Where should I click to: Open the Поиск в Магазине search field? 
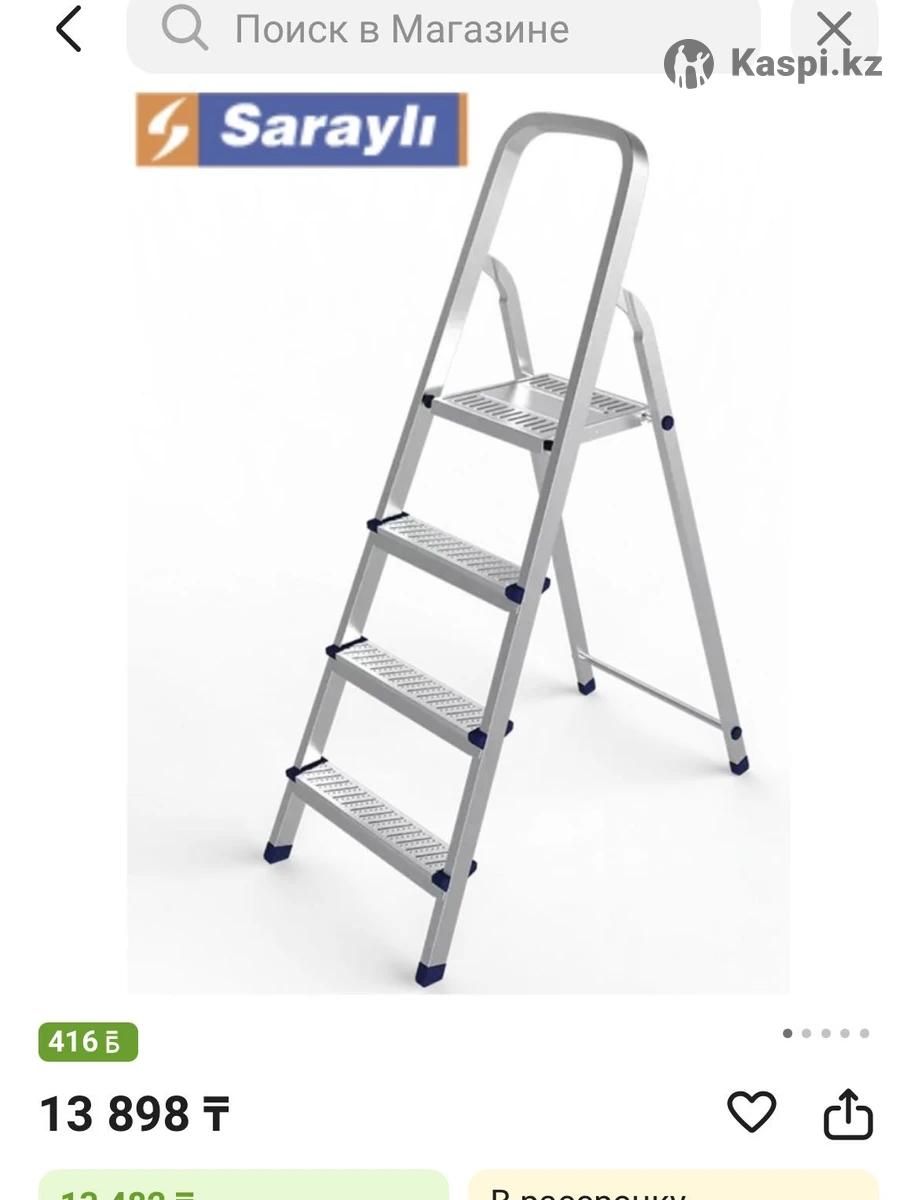click(x=440, y=30)
